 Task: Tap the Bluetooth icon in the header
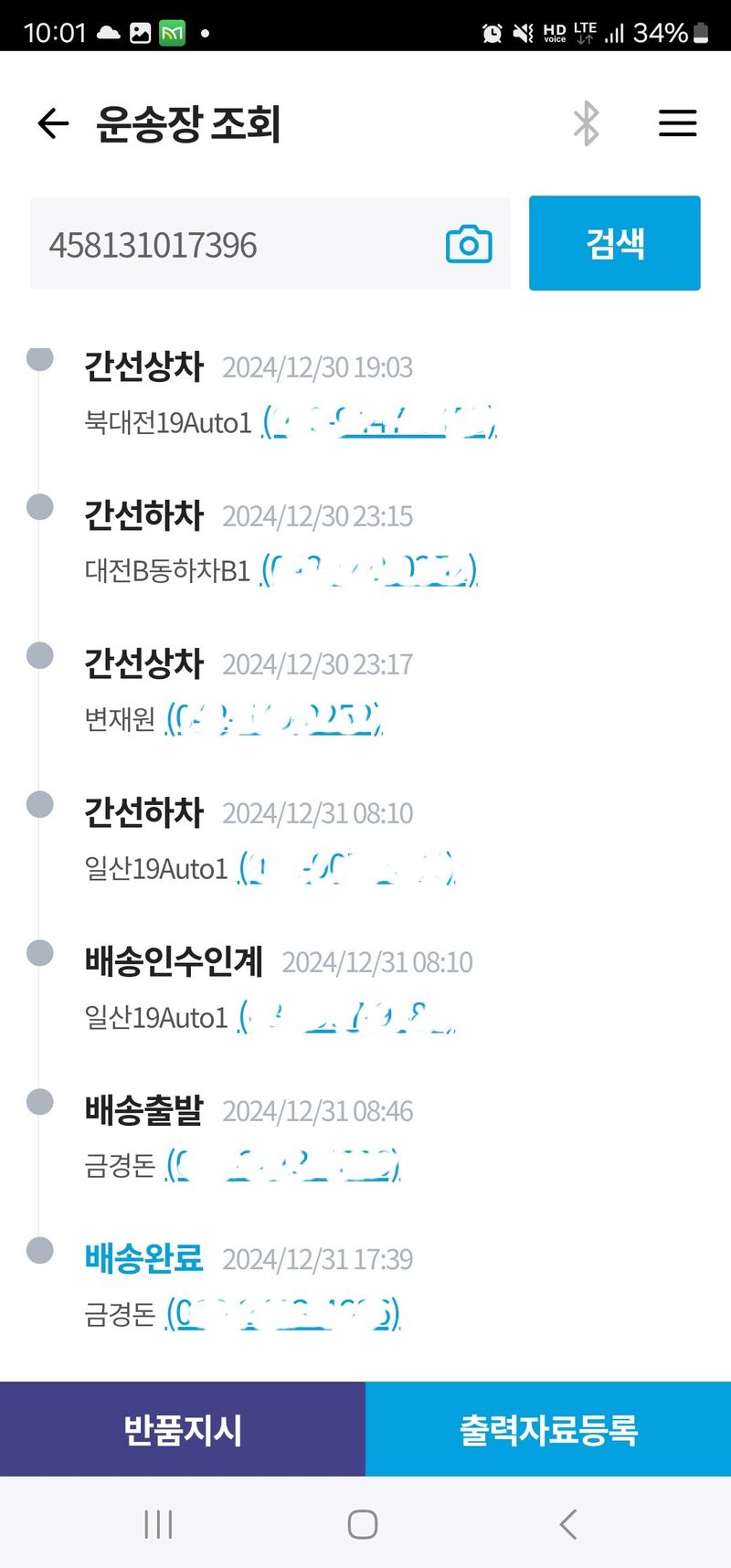click(586, 123)
